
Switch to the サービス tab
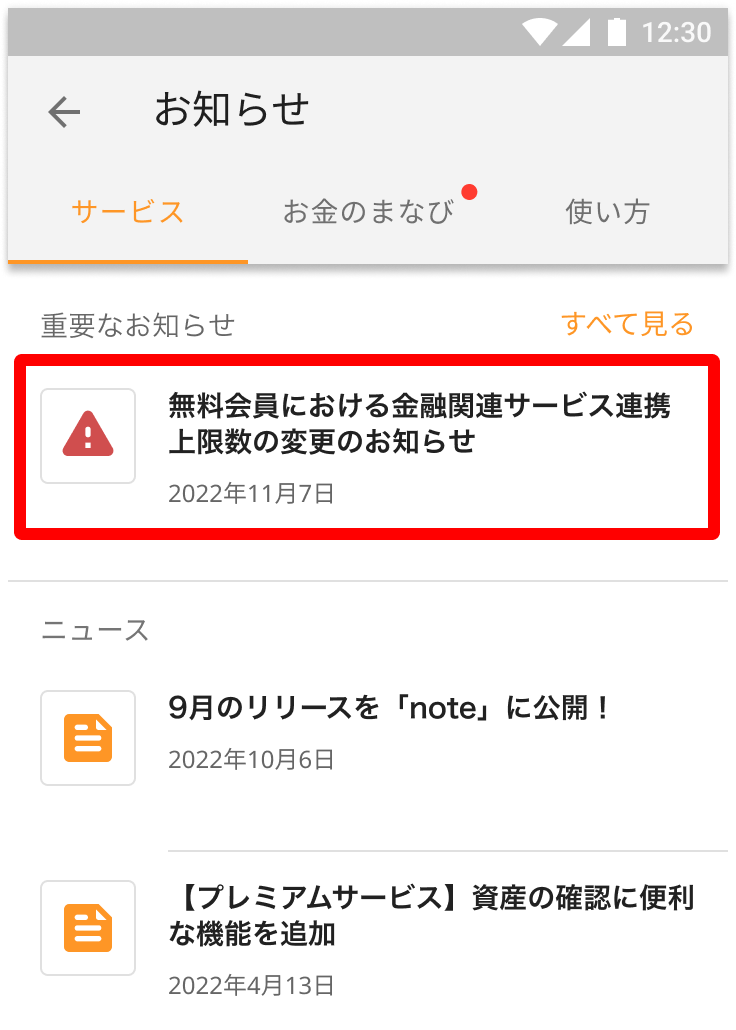[x=128, y=212]
